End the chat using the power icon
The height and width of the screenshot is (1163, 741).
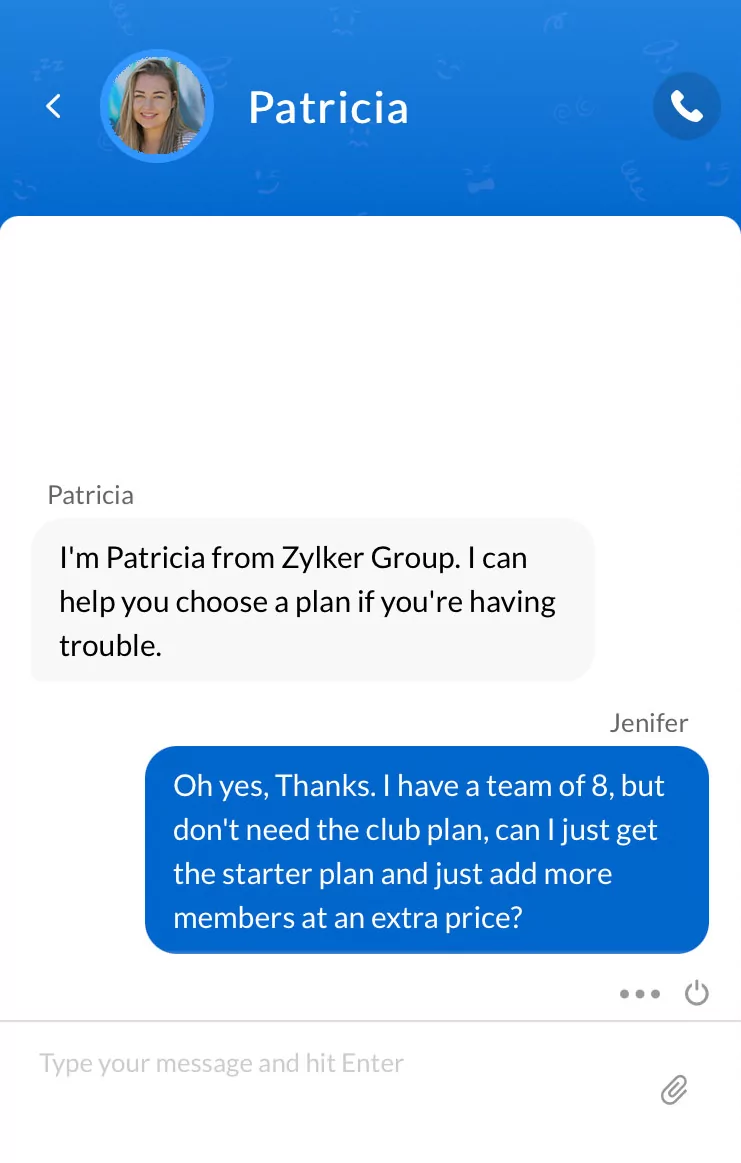click(697, 992)
